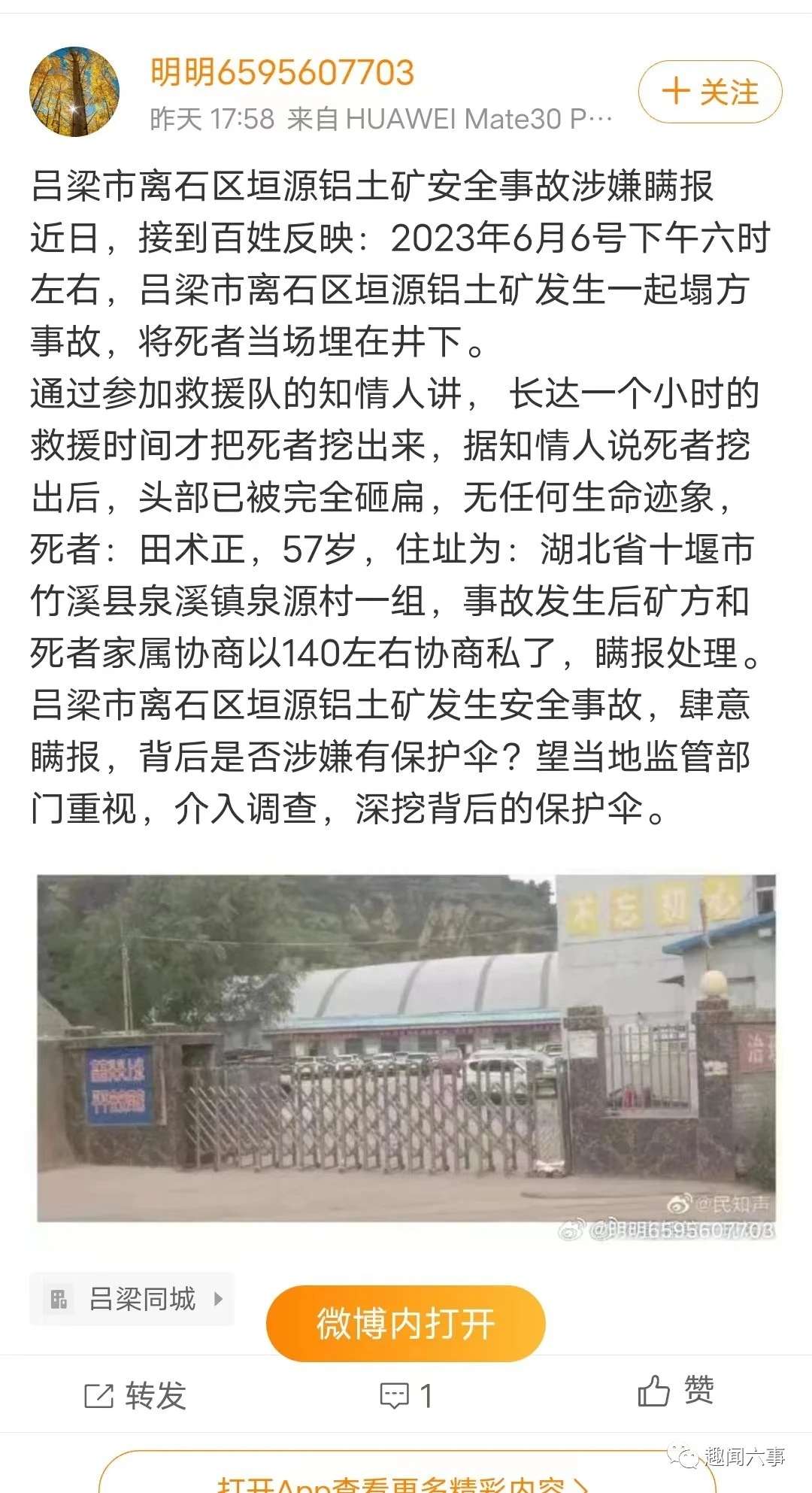Screen dimensions: 812x1493
Task: Repost this Weibo via 转发
Action: 135,1396
